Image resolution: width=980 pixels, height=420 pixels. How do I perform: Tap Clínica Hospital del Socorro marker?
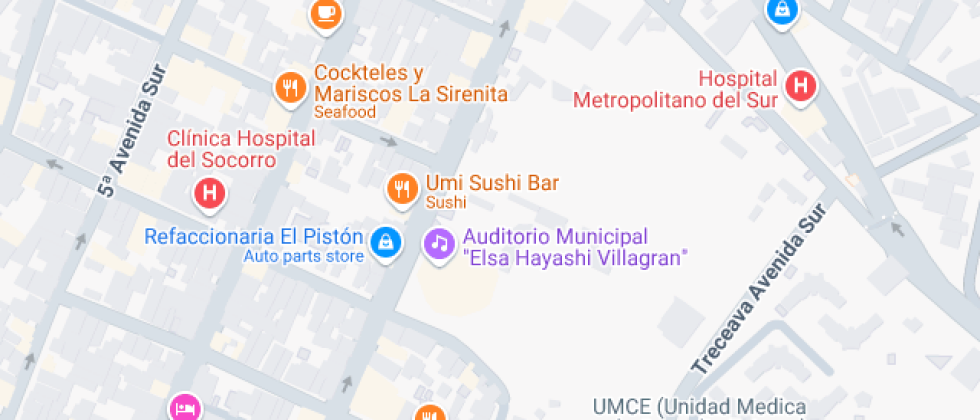[x=209, y=192]
